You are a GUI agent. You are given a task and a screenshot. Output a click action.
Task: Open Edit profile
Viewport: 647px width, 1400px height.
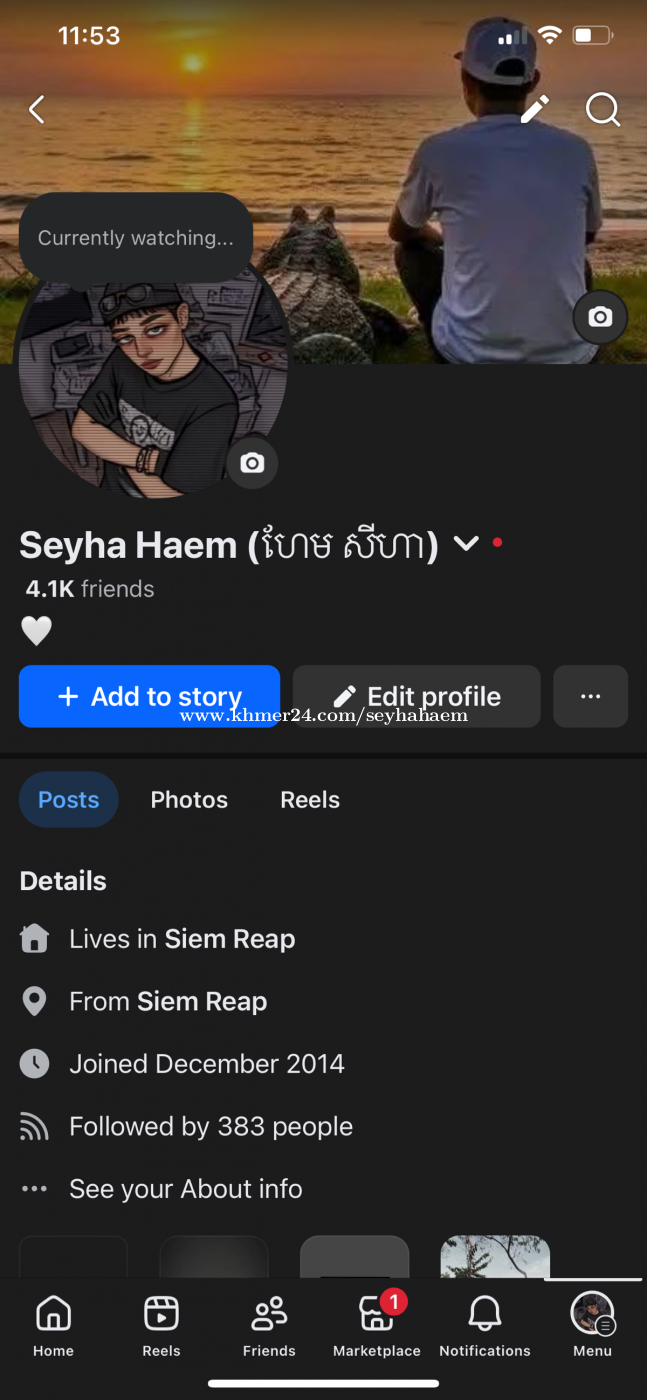coord(416,696)
